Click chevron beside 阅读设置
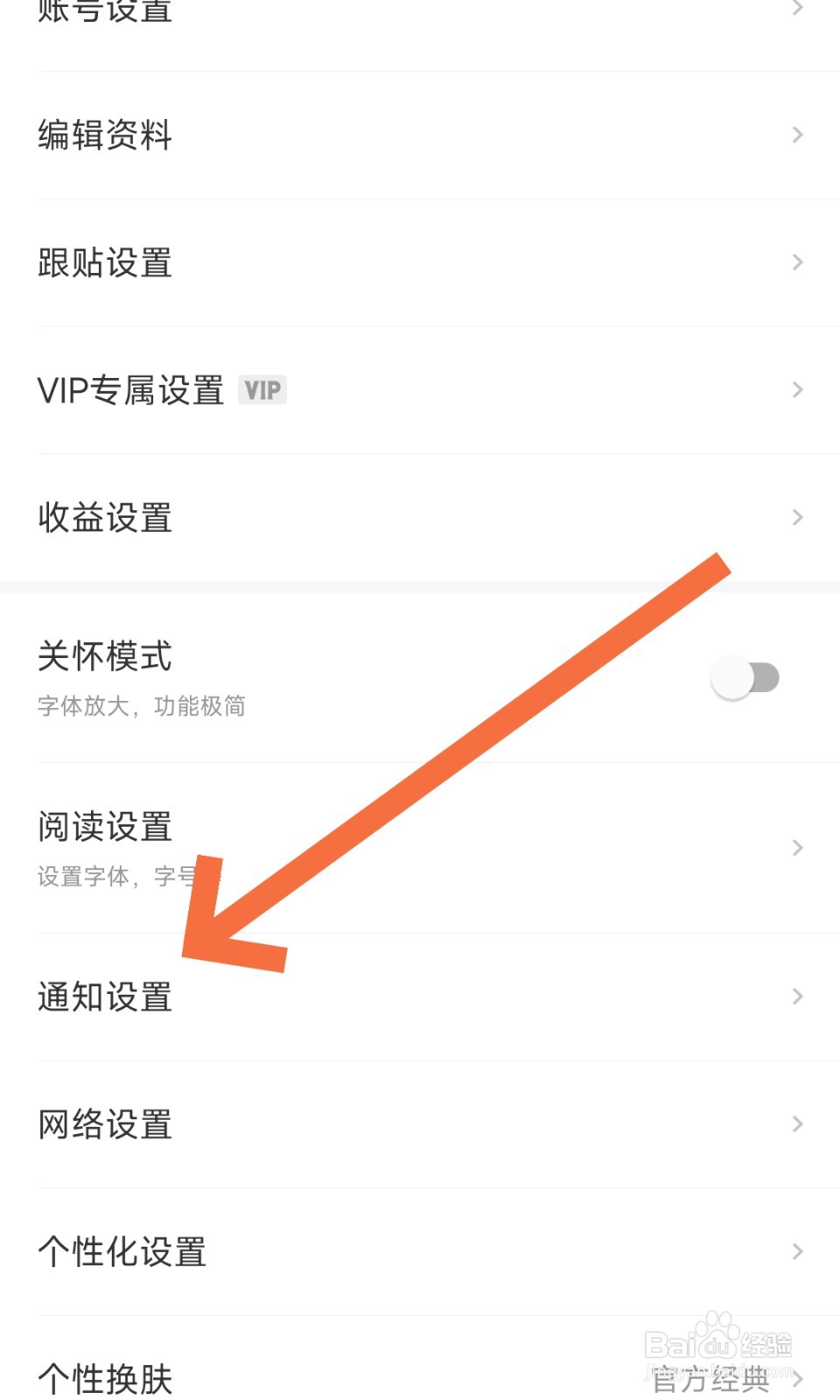The image size is (840, 1400). (796, 847)
